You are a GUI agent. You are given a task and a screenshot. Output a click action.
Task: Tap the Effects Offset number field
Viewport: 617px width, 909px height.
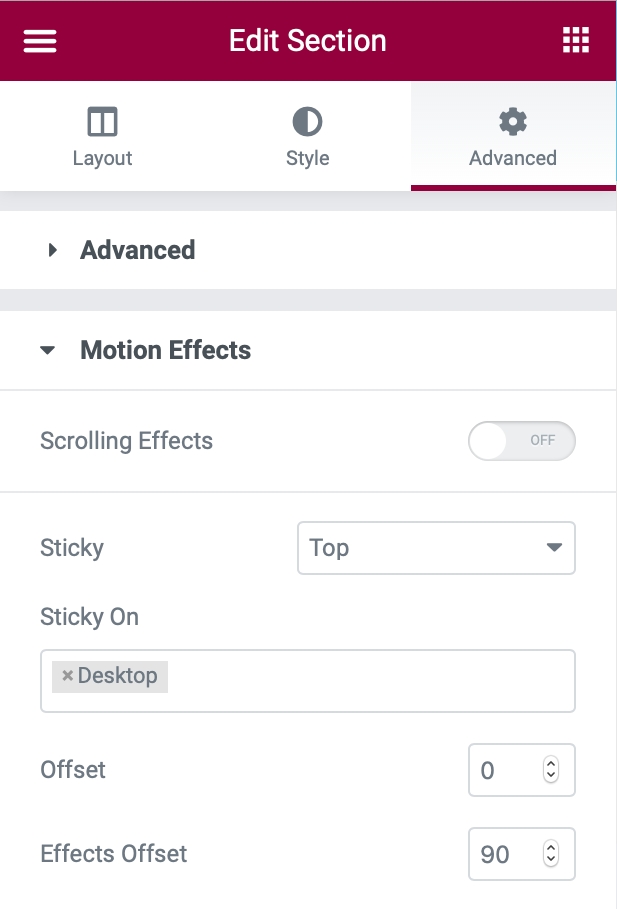click(505, 854)
